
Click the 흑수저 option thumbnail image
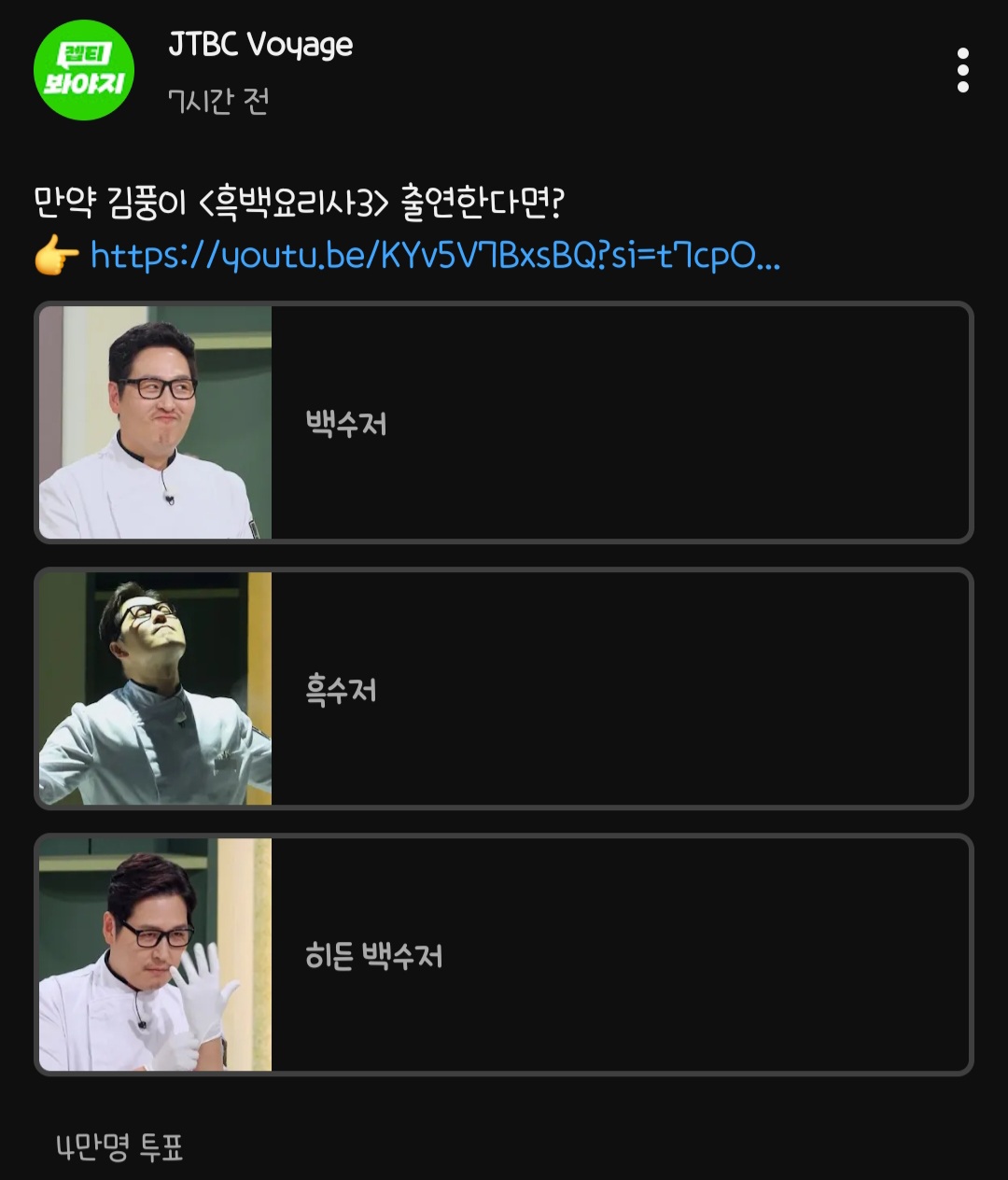154,688
